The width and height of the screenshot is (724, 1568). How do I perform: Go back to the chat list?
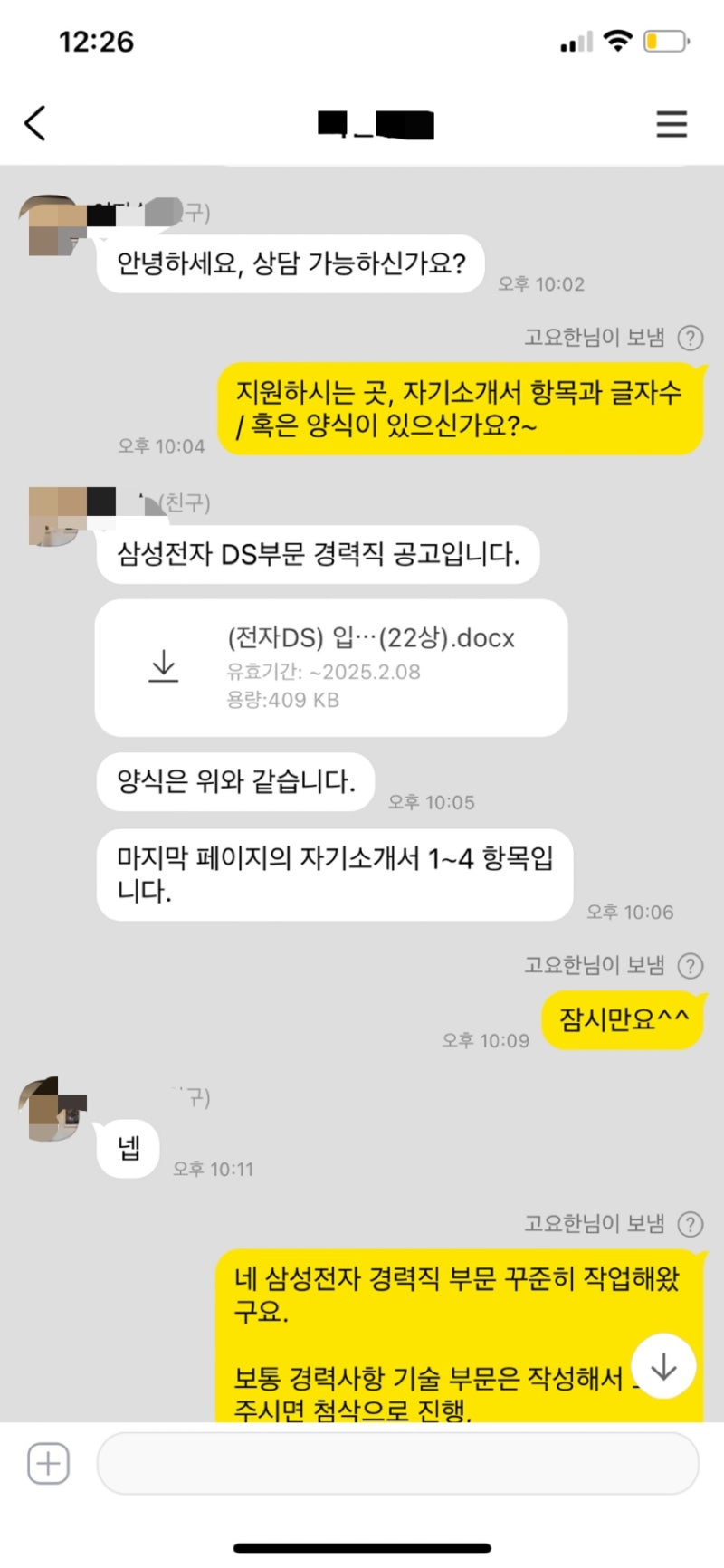point(35,124)
